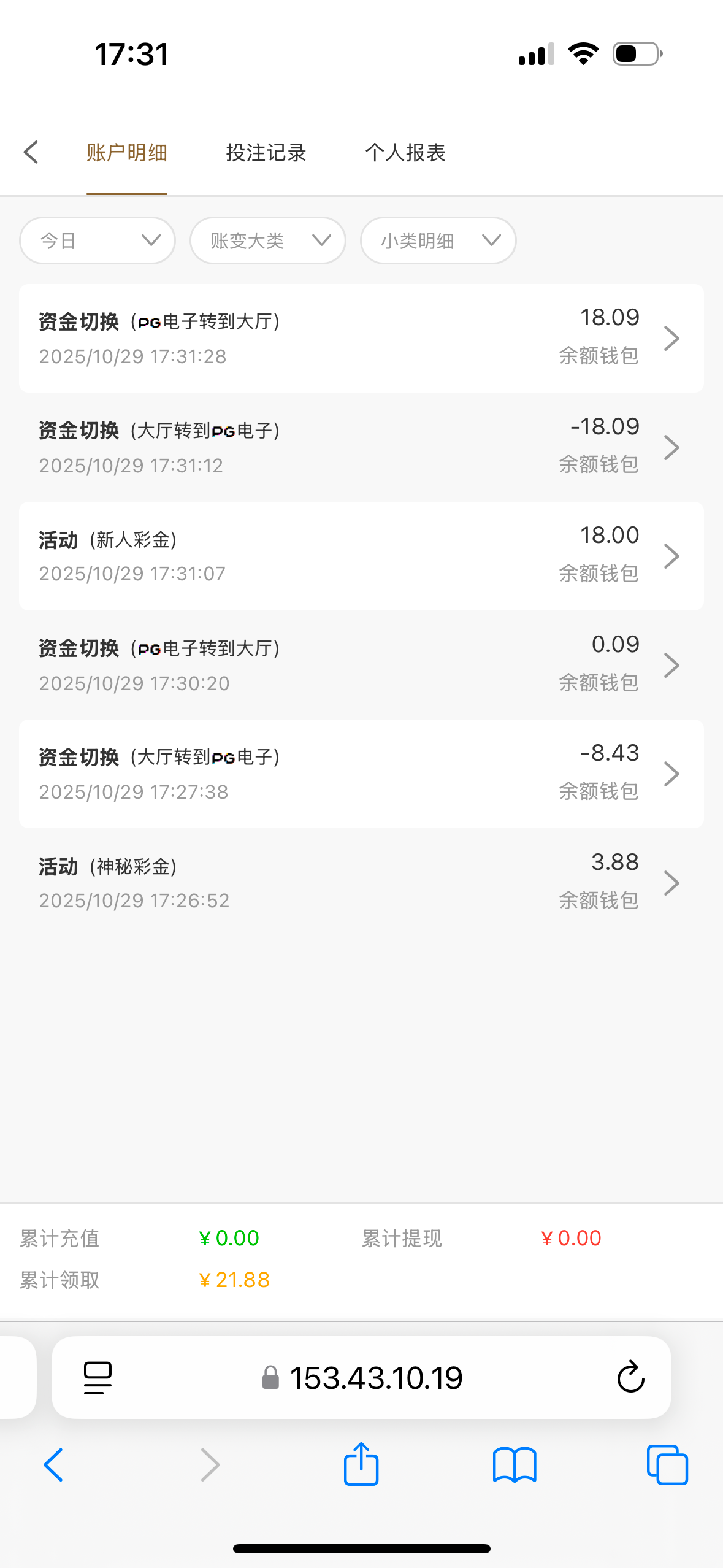Open the 账变大类 filter dropdown
The height and width of the screenshot is (1568, 723).
pyautogui.click(x=268, y=240)
